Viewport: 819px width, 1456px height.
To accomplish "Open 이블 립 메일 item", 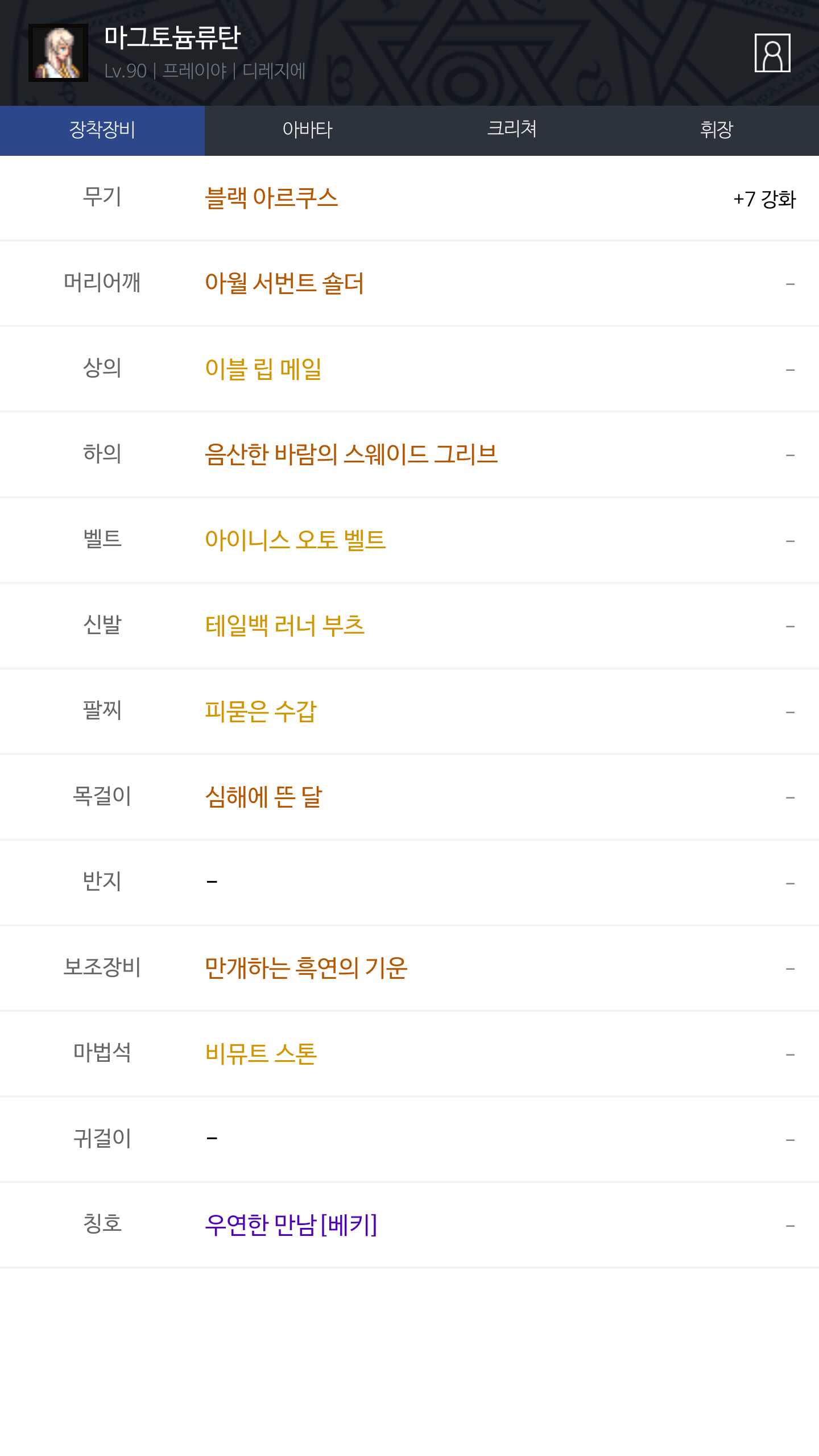I will click(263, 369).
